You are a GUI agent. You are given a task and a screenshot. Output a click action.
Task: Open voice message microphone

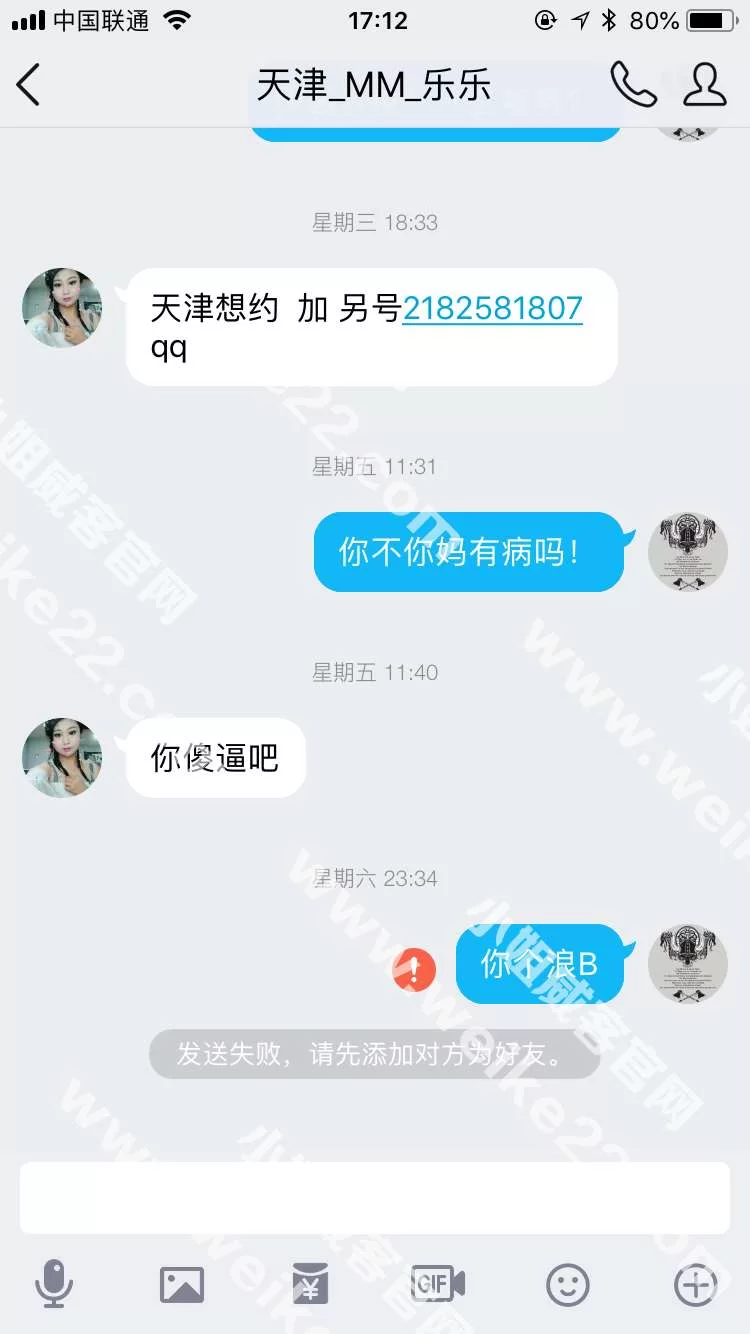click(54, 1284)
